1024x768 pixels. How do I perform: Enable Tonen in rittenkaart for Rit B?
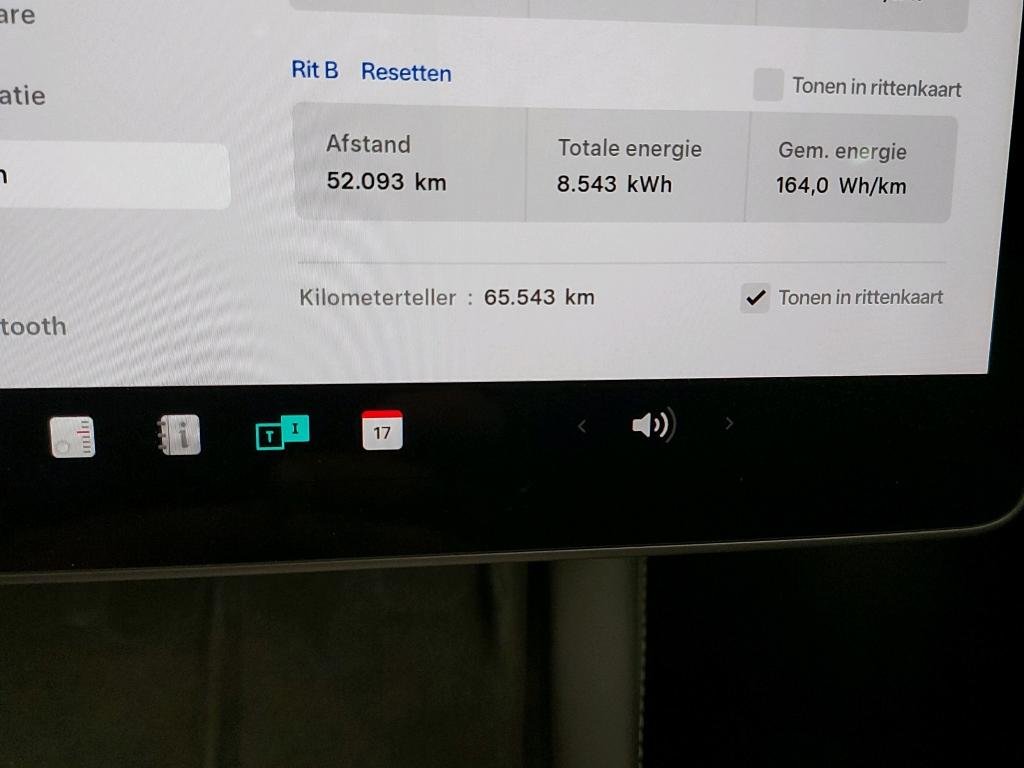coord(768,85)
